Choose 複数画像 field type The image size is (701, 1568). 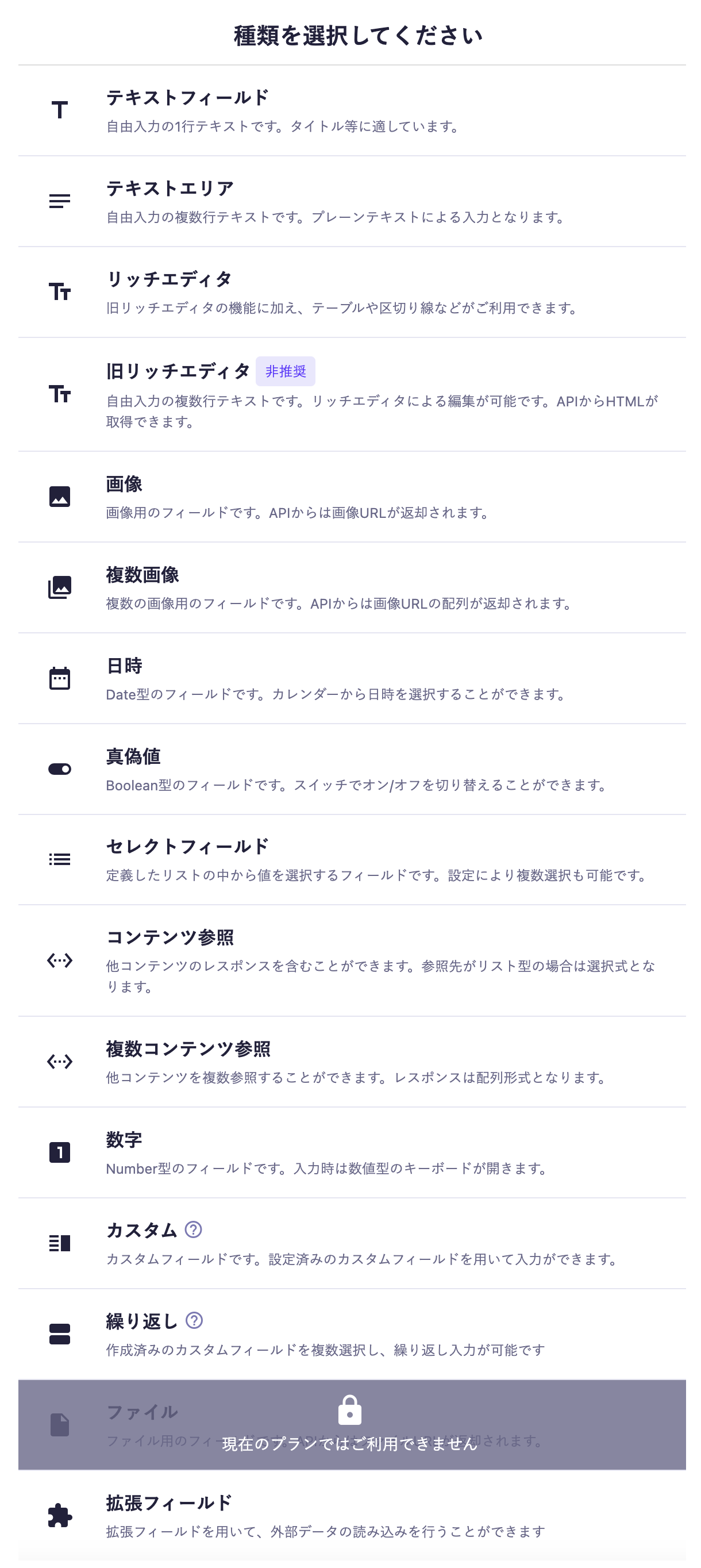pos(352,587)
